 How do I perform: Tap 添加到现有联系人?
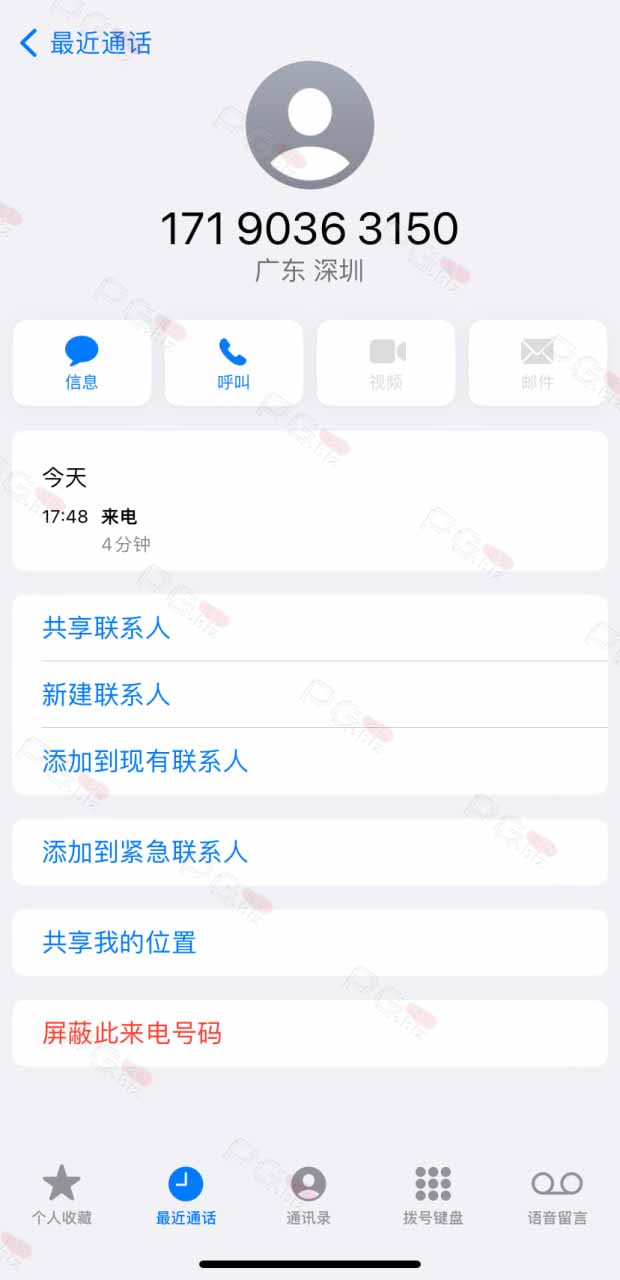point(310,762)
